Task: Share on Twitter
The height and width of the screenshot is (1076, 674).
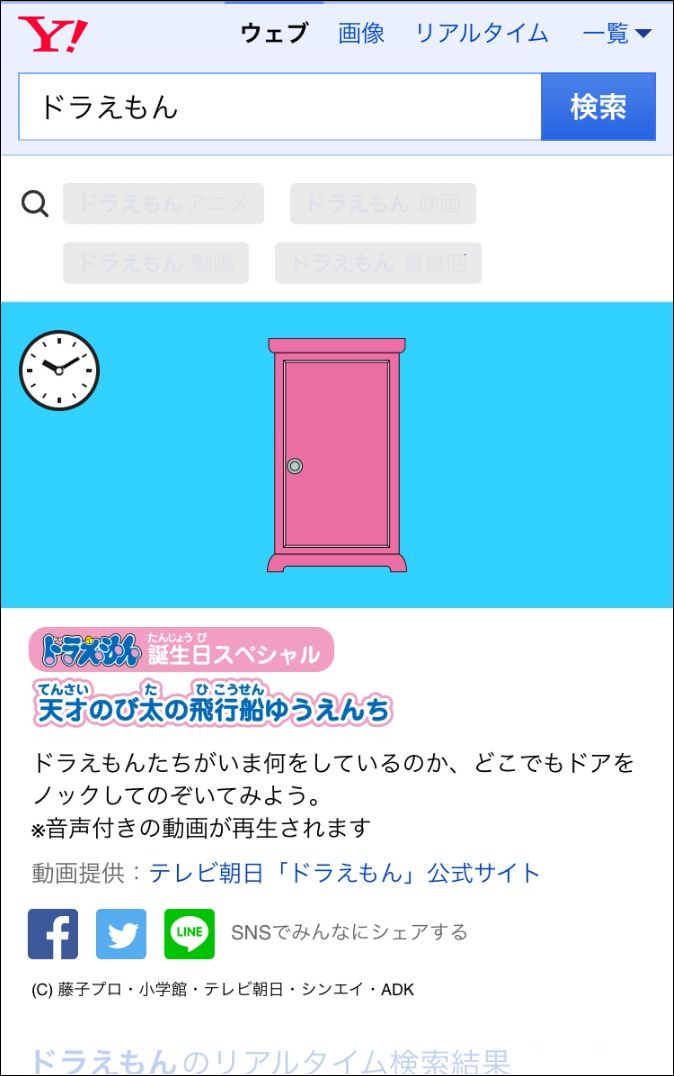Action: coord(121,933)
